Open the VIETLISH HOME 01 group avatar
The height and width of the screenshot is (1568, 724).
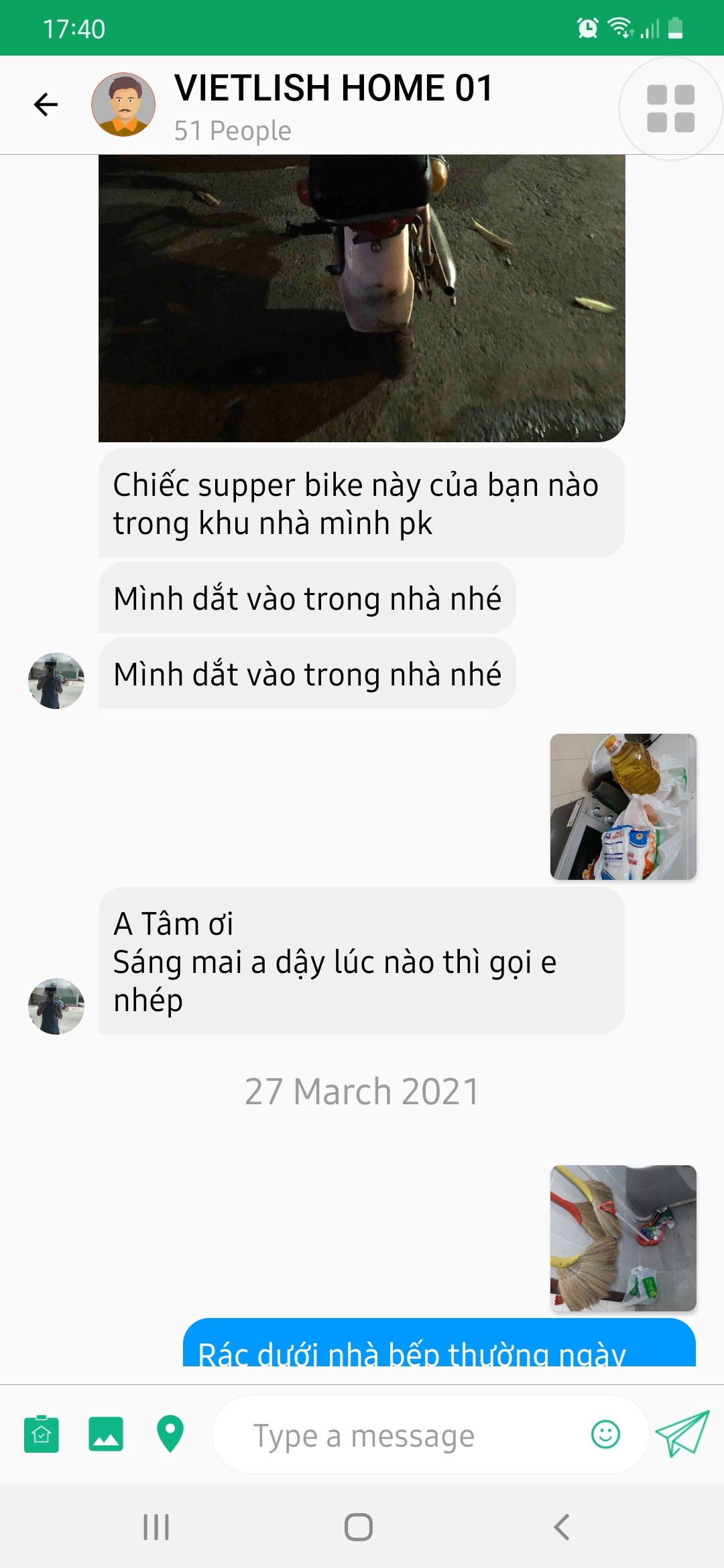(123, 105)
